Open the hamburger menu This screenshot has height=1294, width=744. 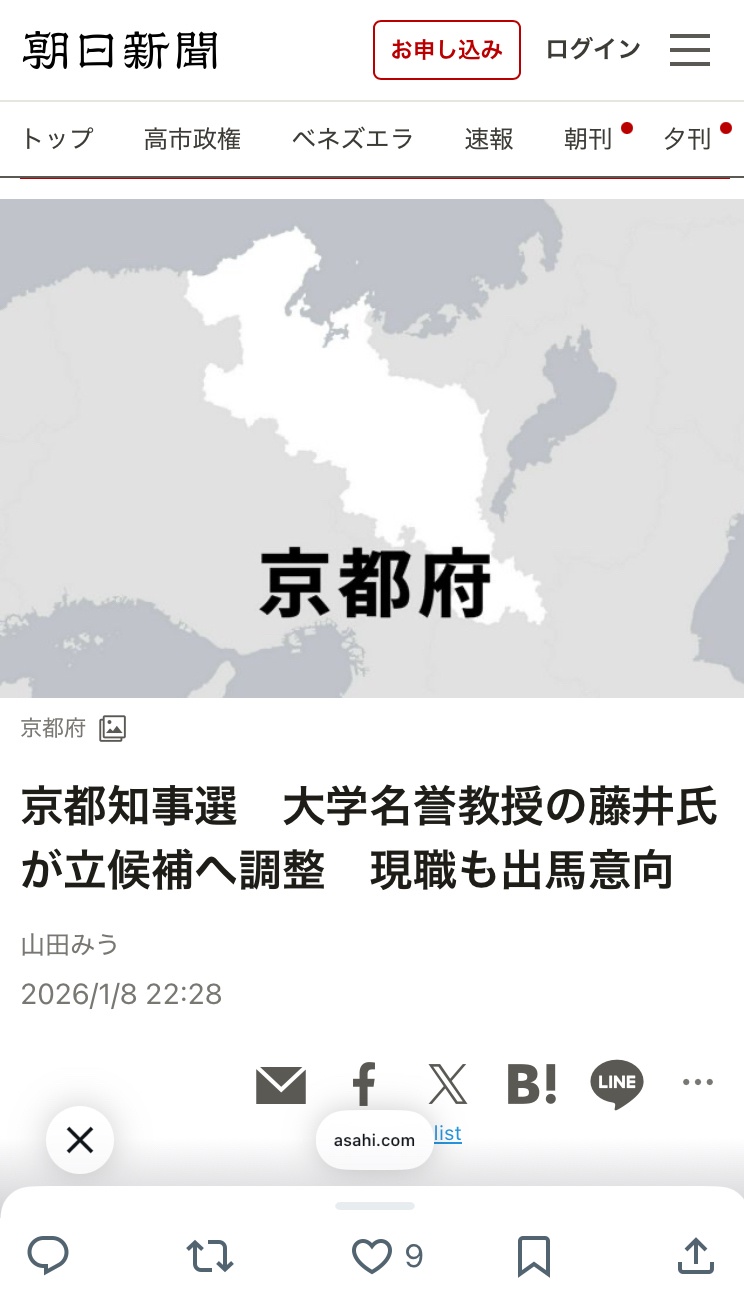tap(690, 50)
